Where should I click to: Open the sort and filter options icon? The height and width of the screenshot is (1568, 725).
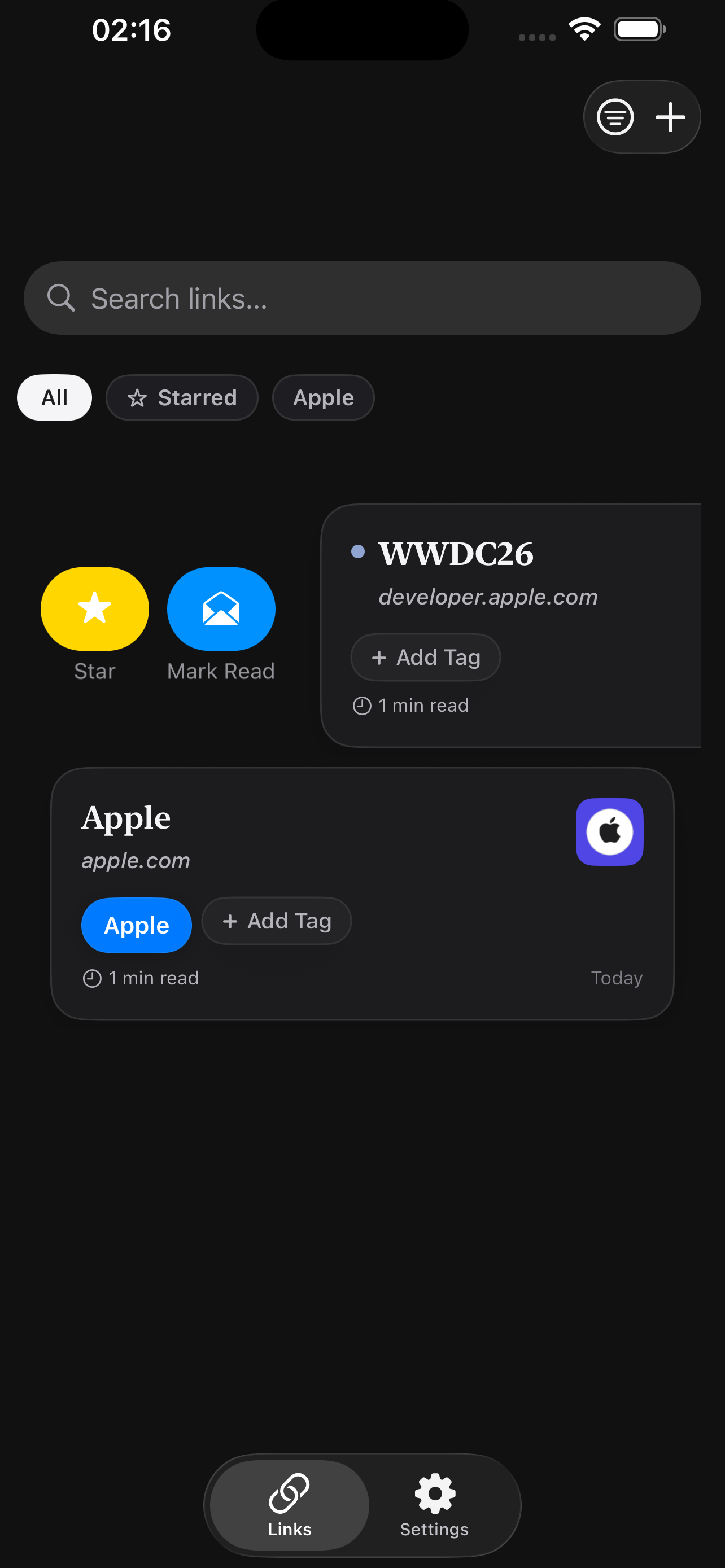(x=615, y=116)
